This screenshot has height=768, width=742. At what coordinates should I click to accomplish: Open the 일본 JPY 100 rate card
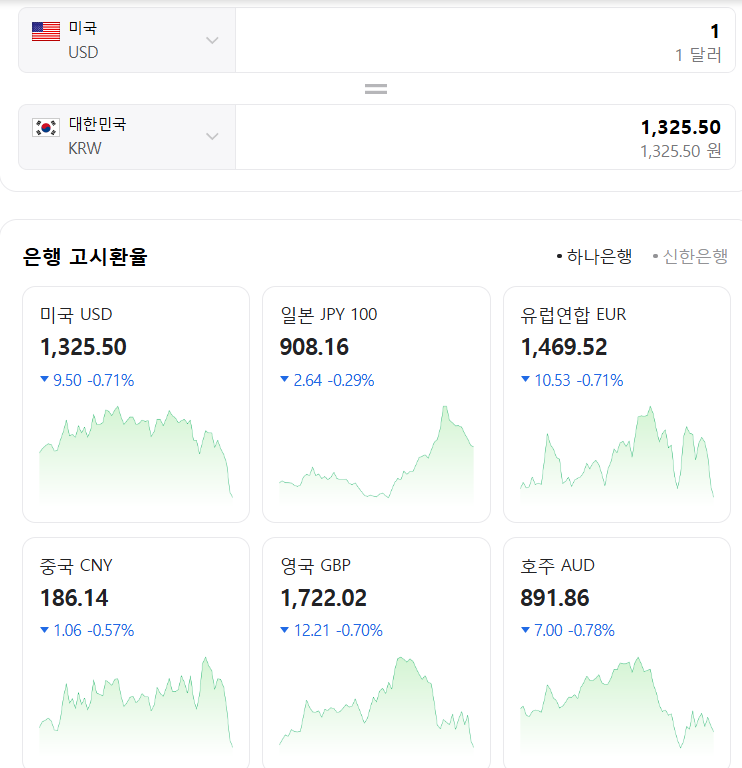(x=376, y=405)
